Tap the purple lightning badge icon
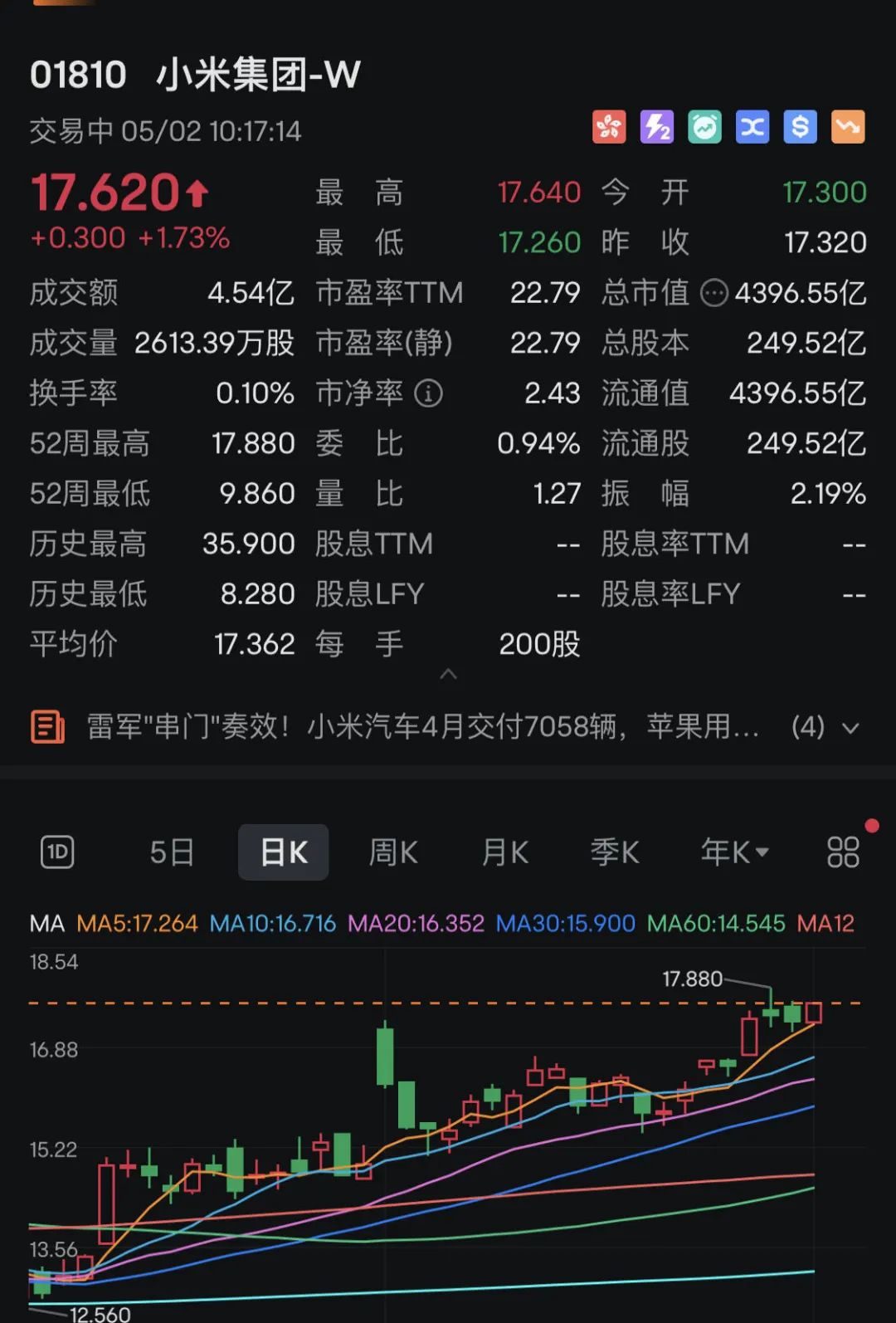Screen dimensions: 896x1323 tap(657, 127)
